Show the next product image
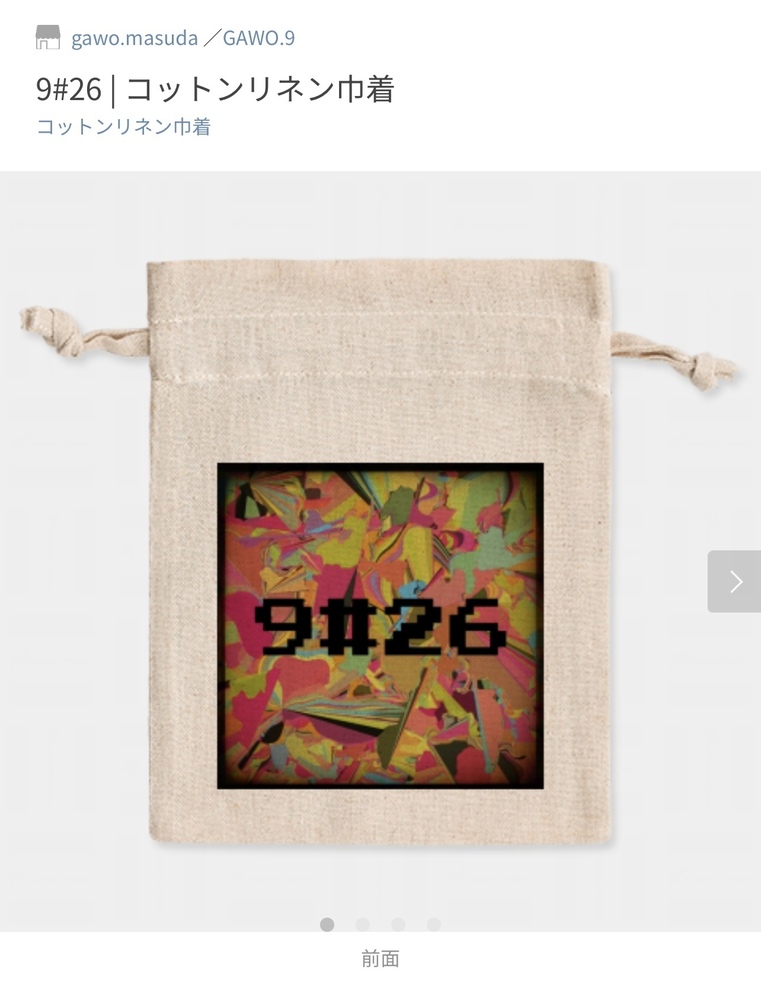This screenshot has height=1000, width=761. pos(735,581)
